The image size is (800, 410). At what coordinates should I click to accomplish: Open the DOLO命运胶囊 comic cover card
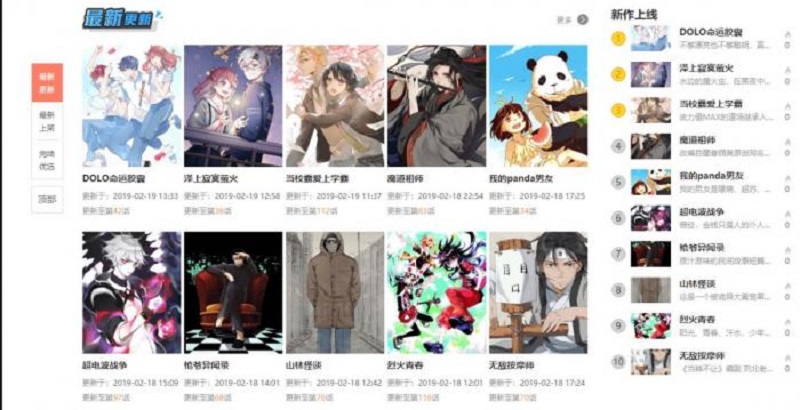[x=131, y=106]
